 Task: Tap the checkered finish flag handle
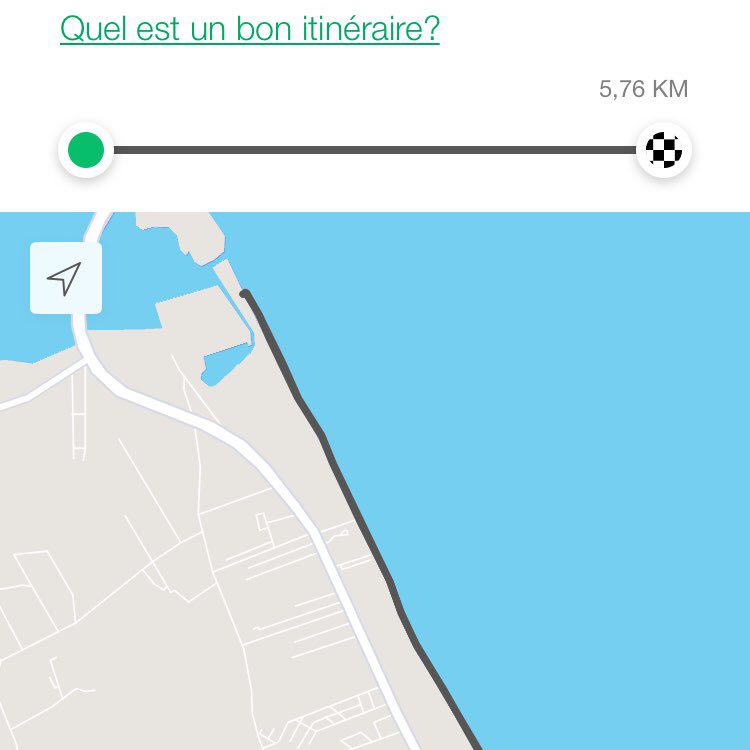[664, 150]
